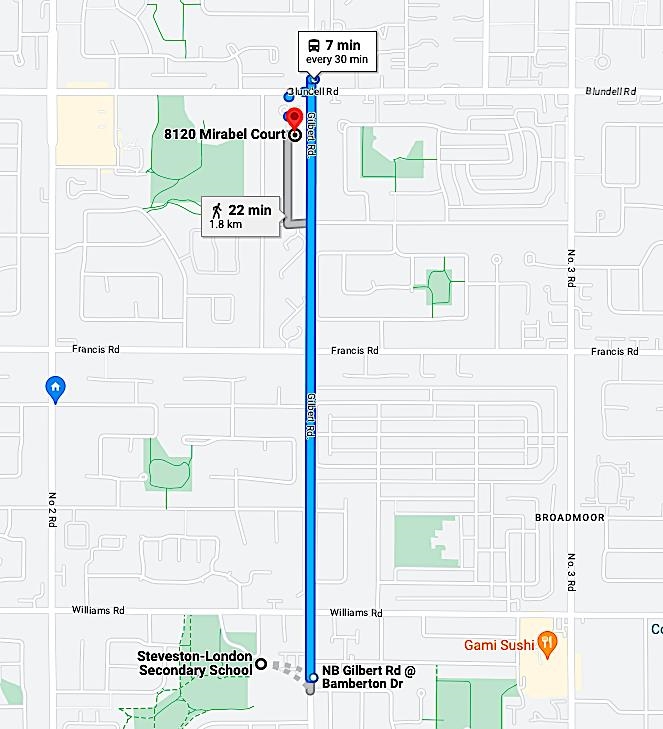Tap the Steveston-London Secondary School start point
The image size is (663, 729).
coord(260,663)
